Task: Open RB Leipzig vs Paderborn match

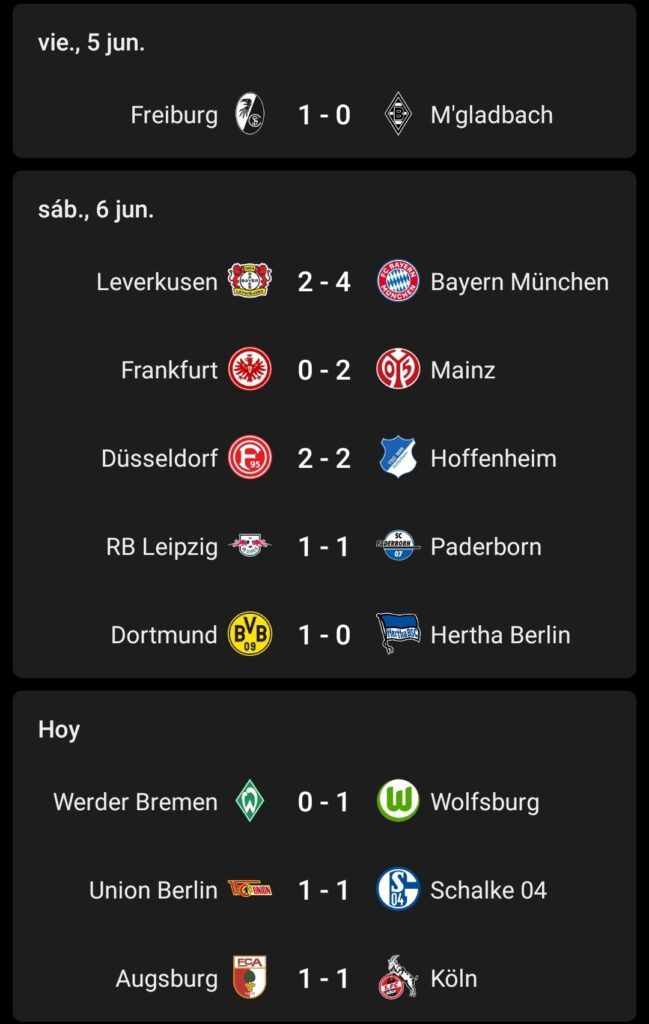Action: [x=324, y=546]
